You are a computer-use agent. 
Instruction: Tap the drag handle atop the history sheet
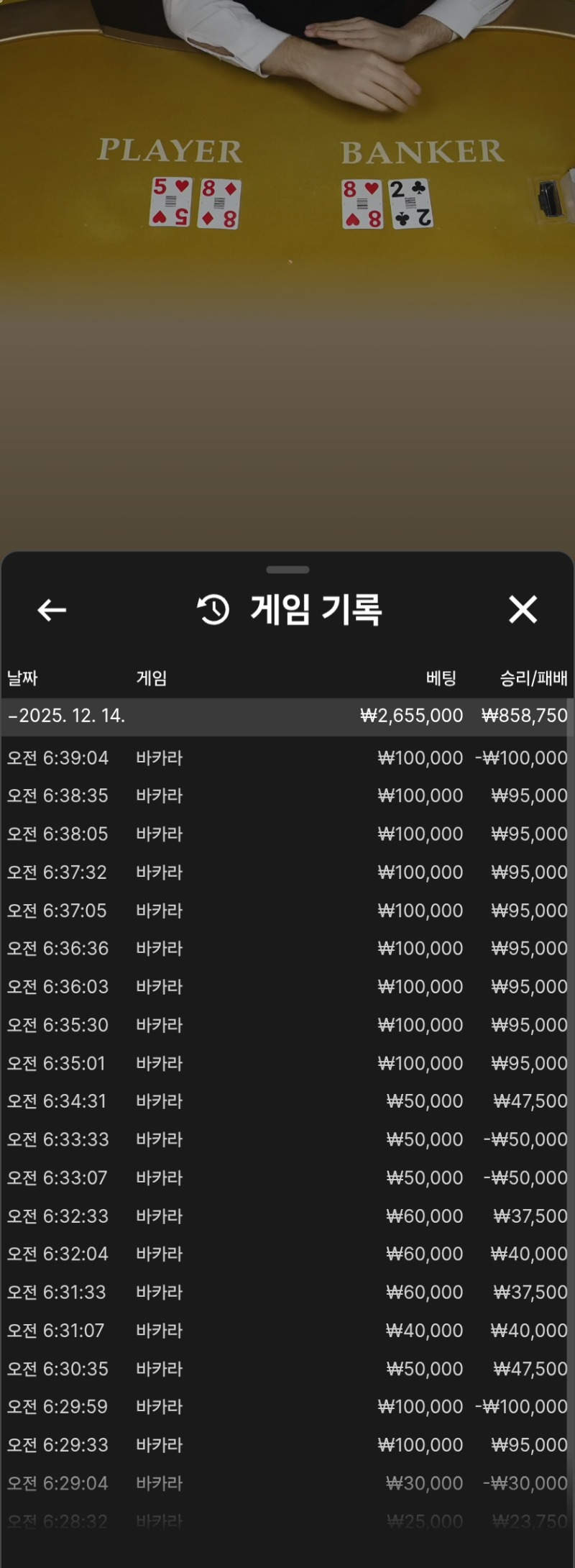tap(287, 568)
